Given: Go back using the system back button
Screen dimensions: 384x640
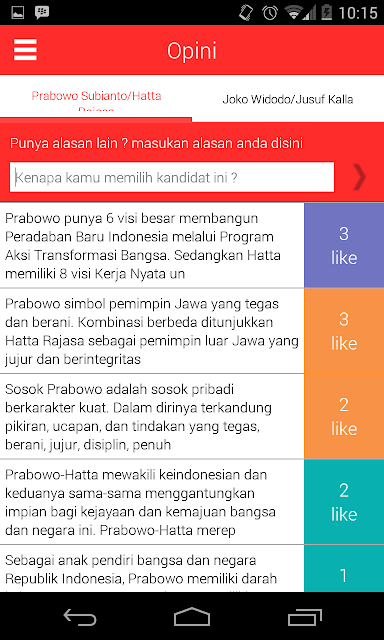Looking at the screenshot, I should coord(80,617).
